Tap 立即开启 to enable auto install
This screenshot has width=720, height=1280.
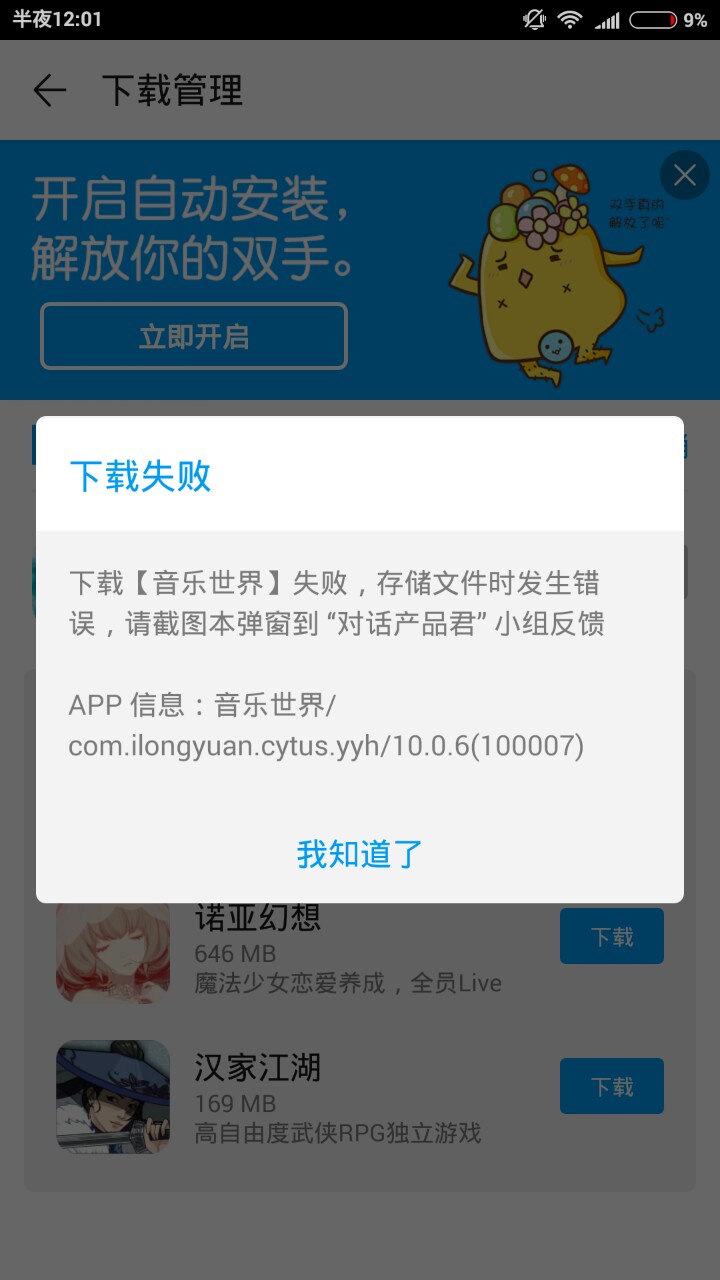coord(194,336)
